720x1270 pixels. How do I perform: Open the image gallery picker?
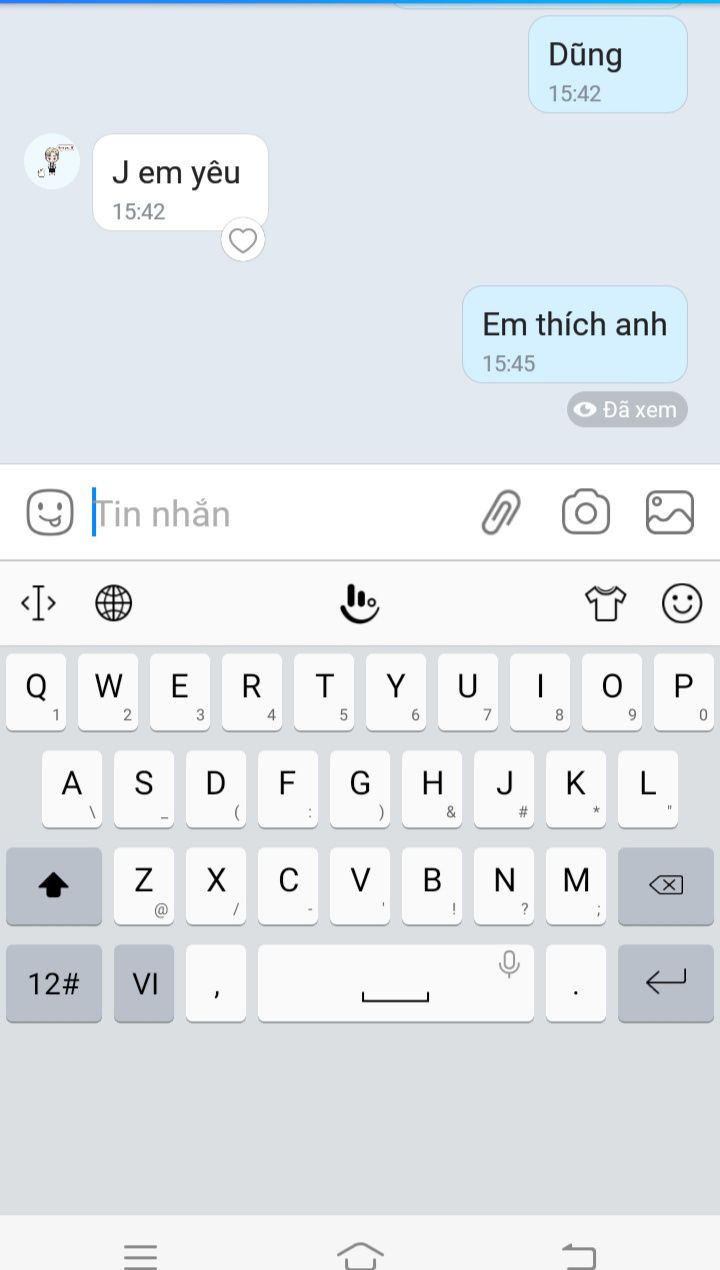tap(670, 513)
